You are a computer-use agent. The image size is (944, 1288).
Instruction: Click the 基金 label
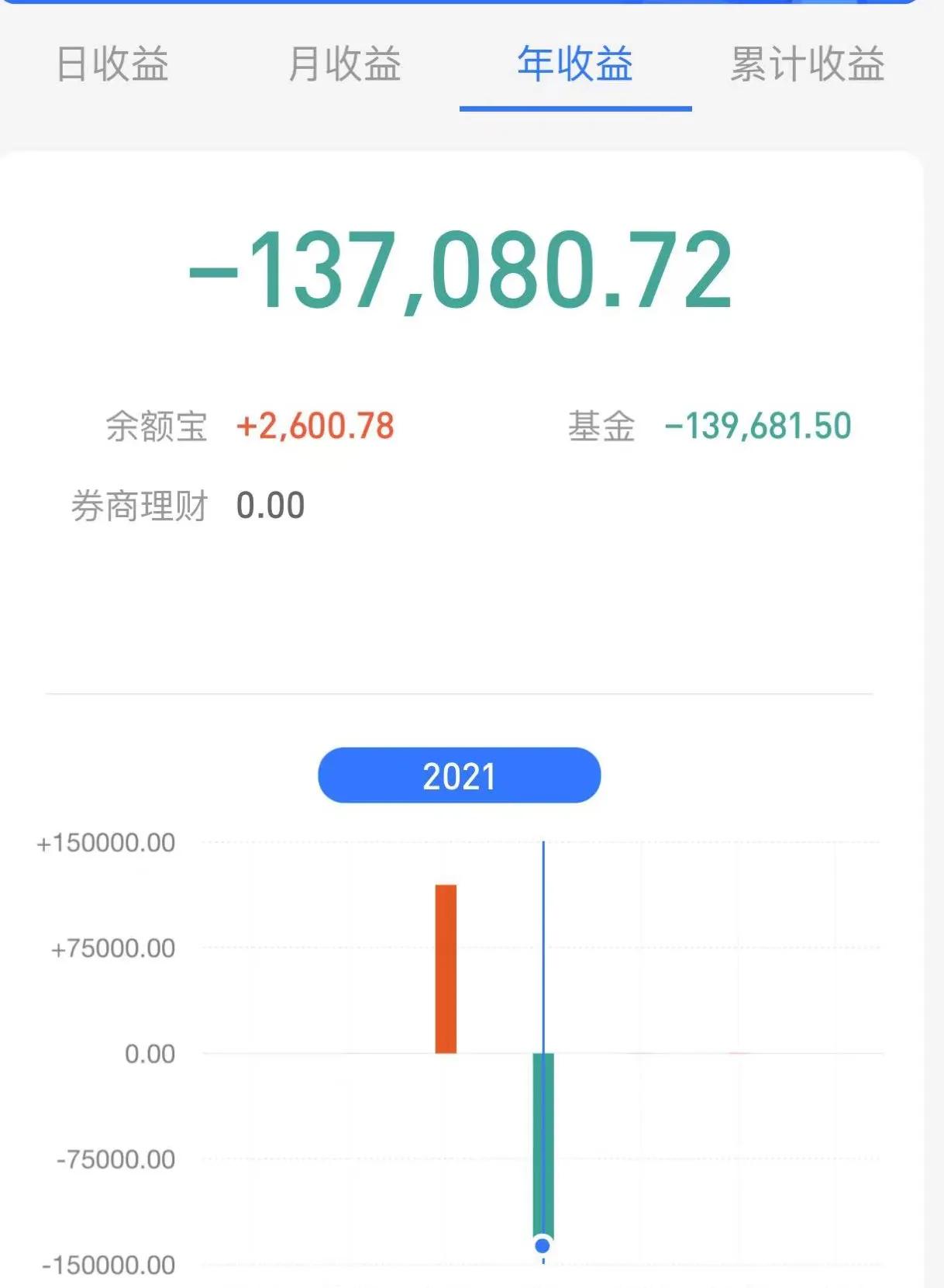[x=603, y=426]
